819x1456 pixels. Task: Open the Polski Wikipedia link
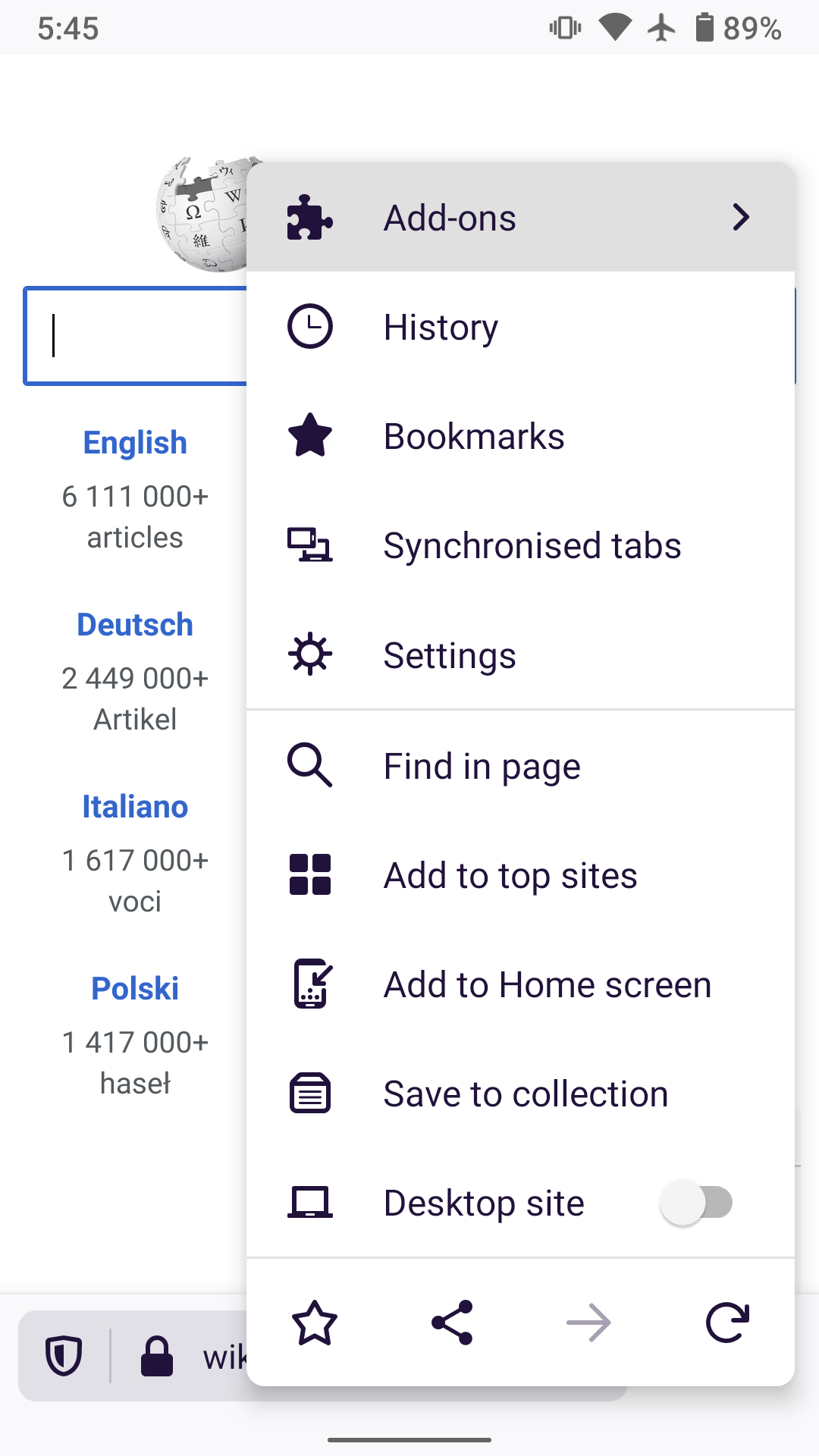pos(135,989)
